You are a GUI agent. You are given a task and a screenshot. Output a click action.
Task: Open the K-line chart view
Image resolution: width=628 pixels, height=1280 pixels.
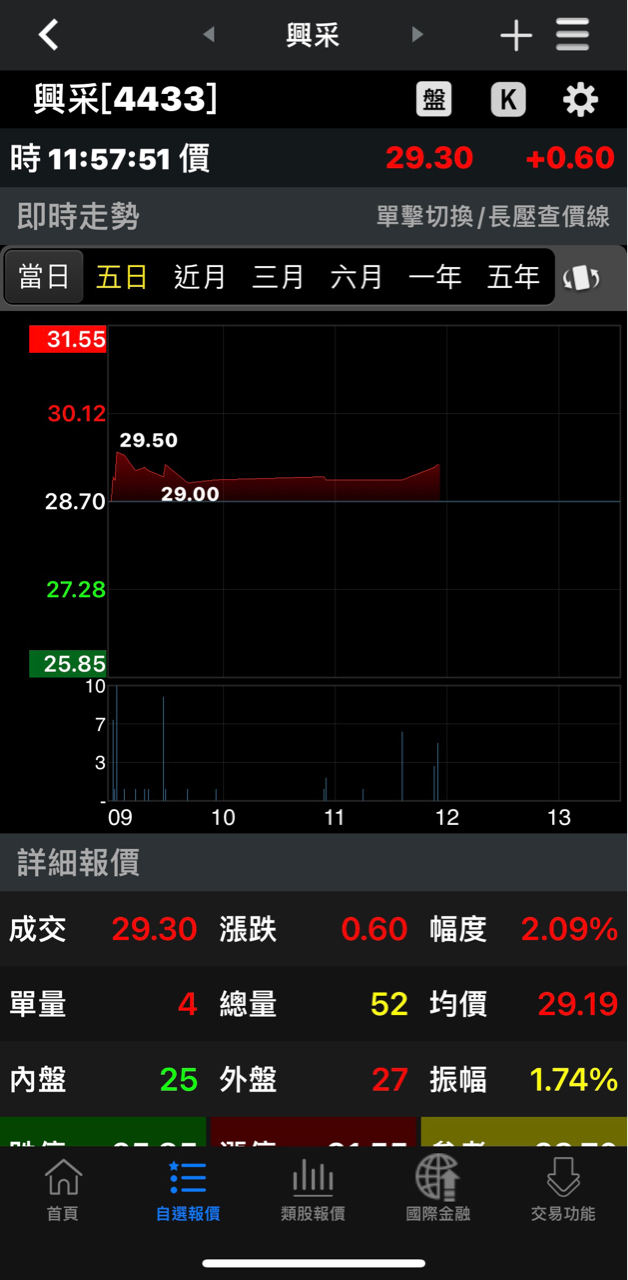coord(508,99)
